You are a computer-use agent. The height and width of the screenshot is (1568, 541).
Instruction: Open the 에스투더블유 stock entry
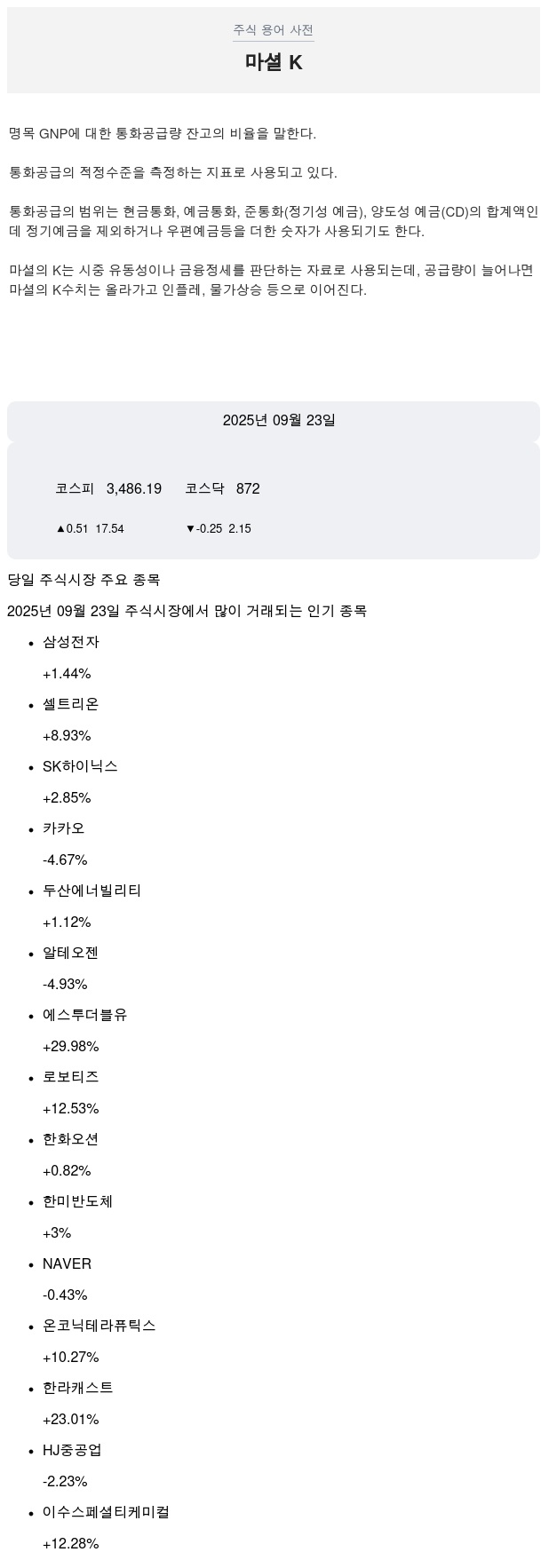(x=84, y=1015)
